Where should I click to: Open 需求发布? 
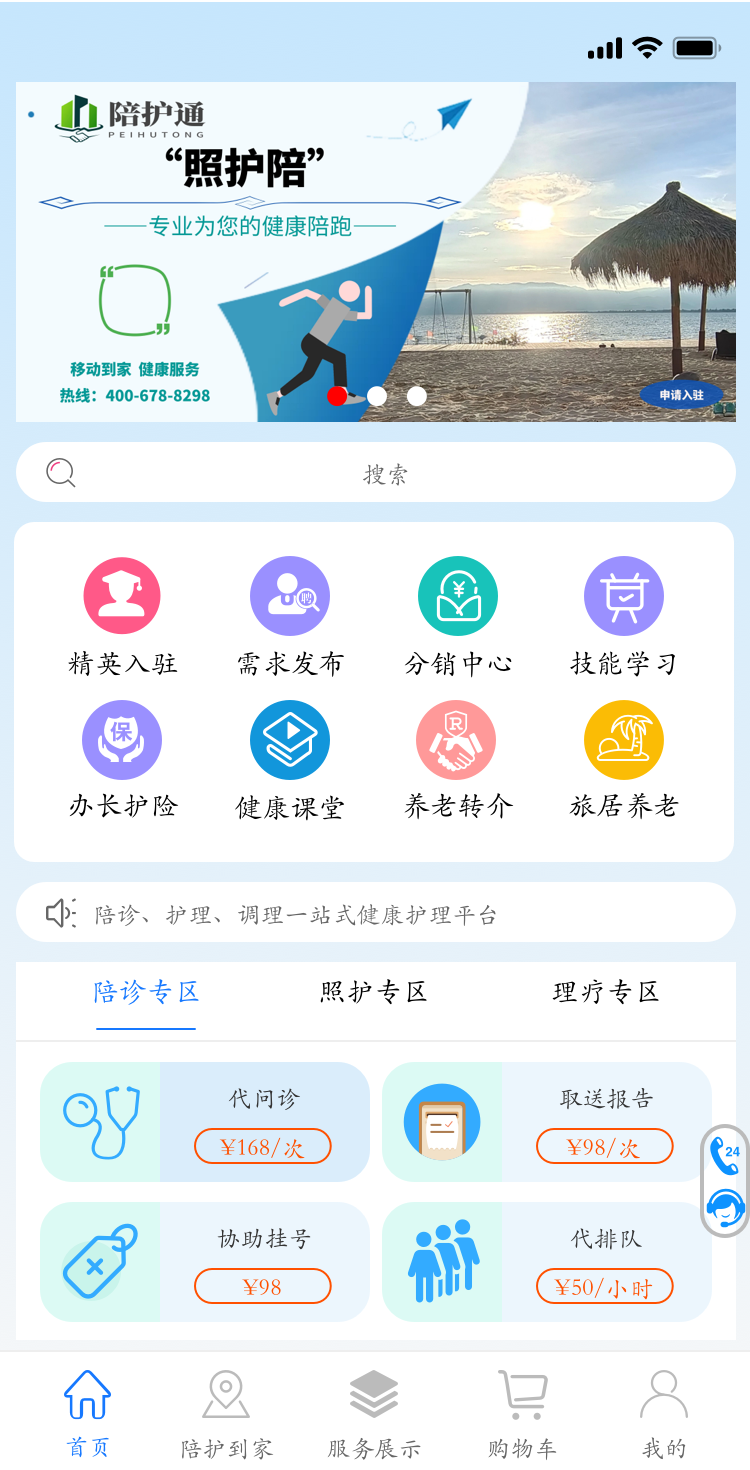(x=290, y=617)
